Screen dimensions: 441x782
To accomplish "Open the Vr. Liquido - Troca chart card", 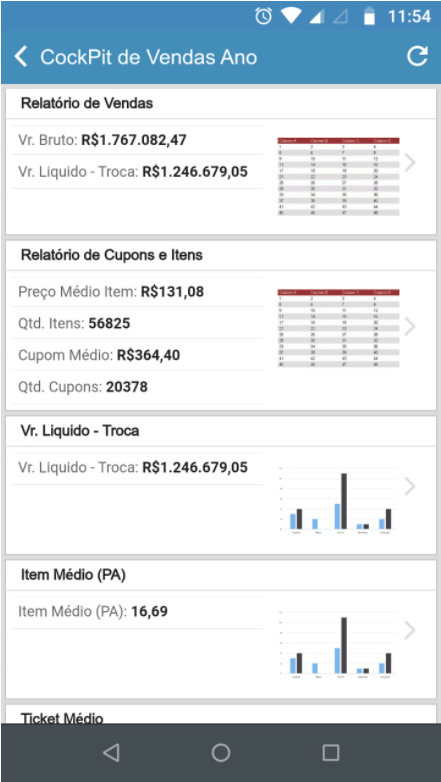I will (x=220, y=485).
